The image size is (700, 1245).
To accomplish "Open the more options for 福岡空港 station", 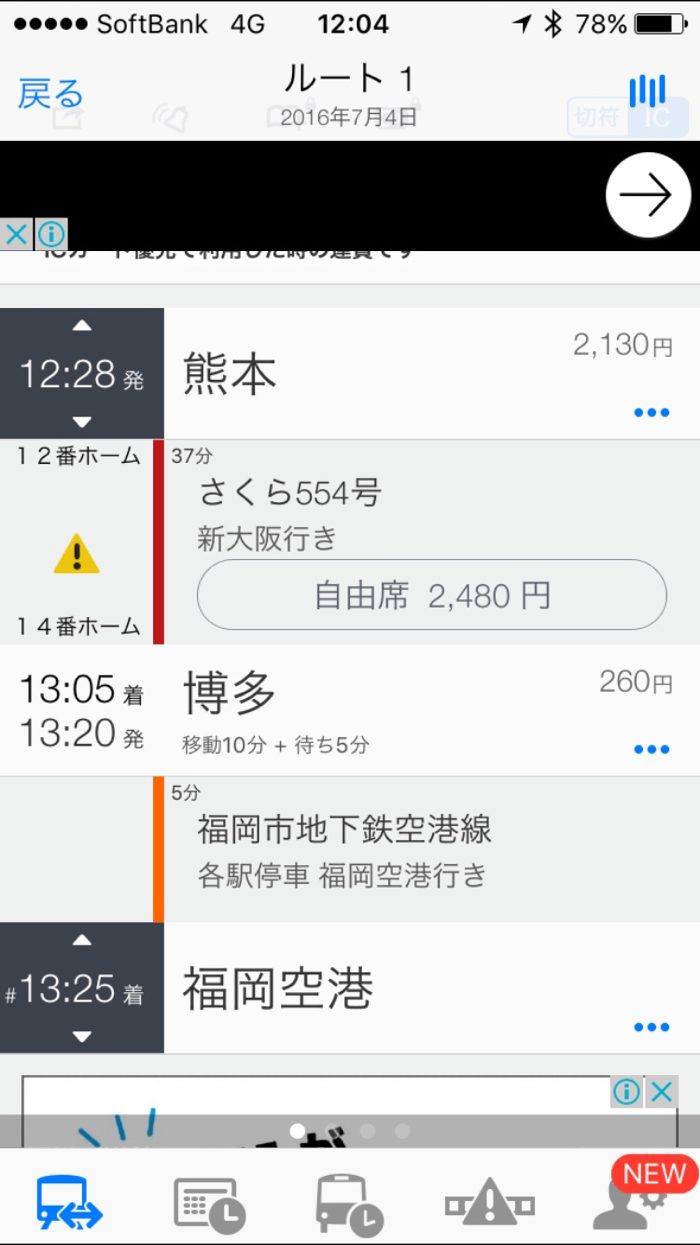I will tap(651, 1027).
